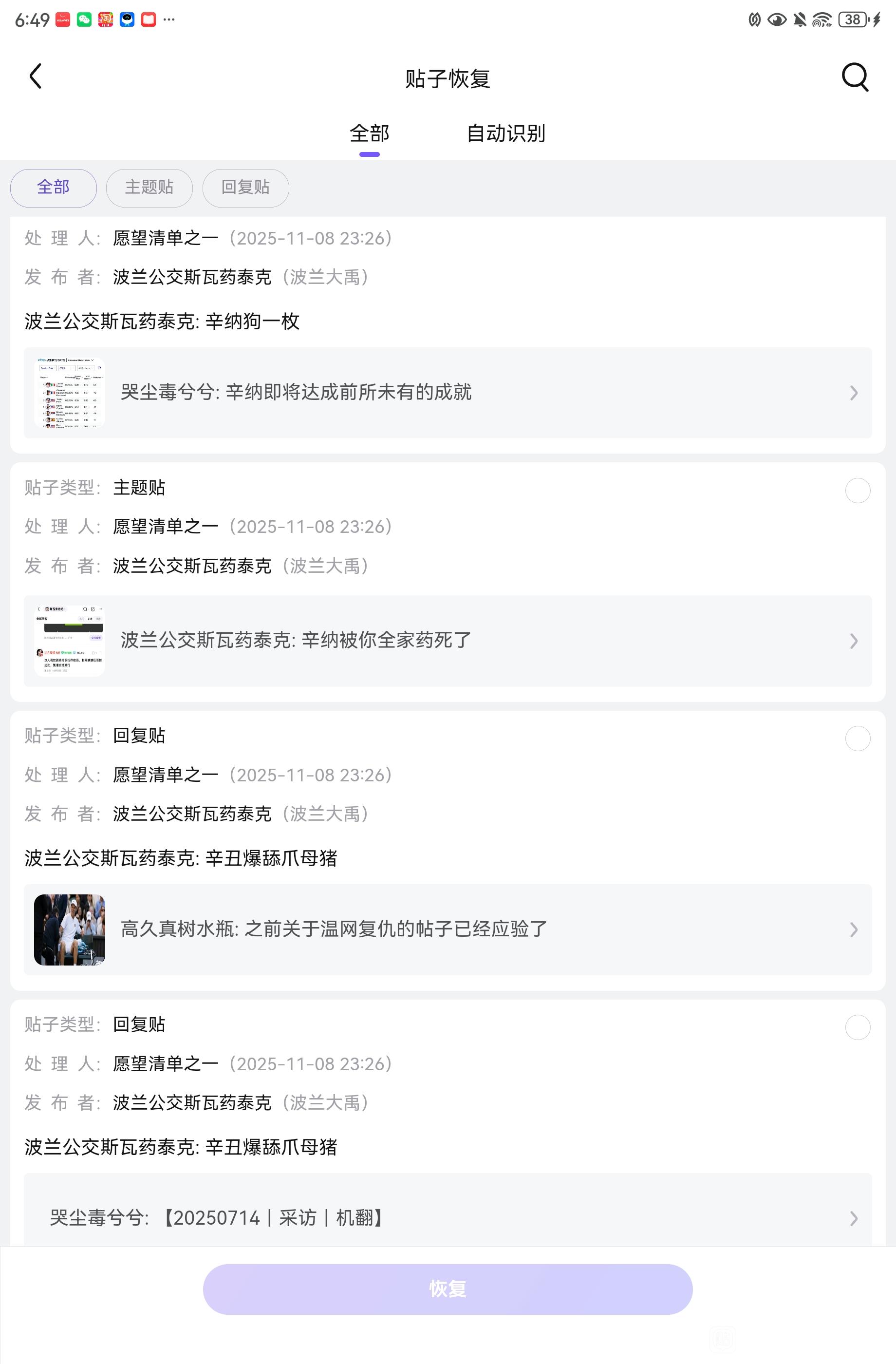
Task: Tick the checkbox above 温网复仇 post
Action: pos(857,738)
